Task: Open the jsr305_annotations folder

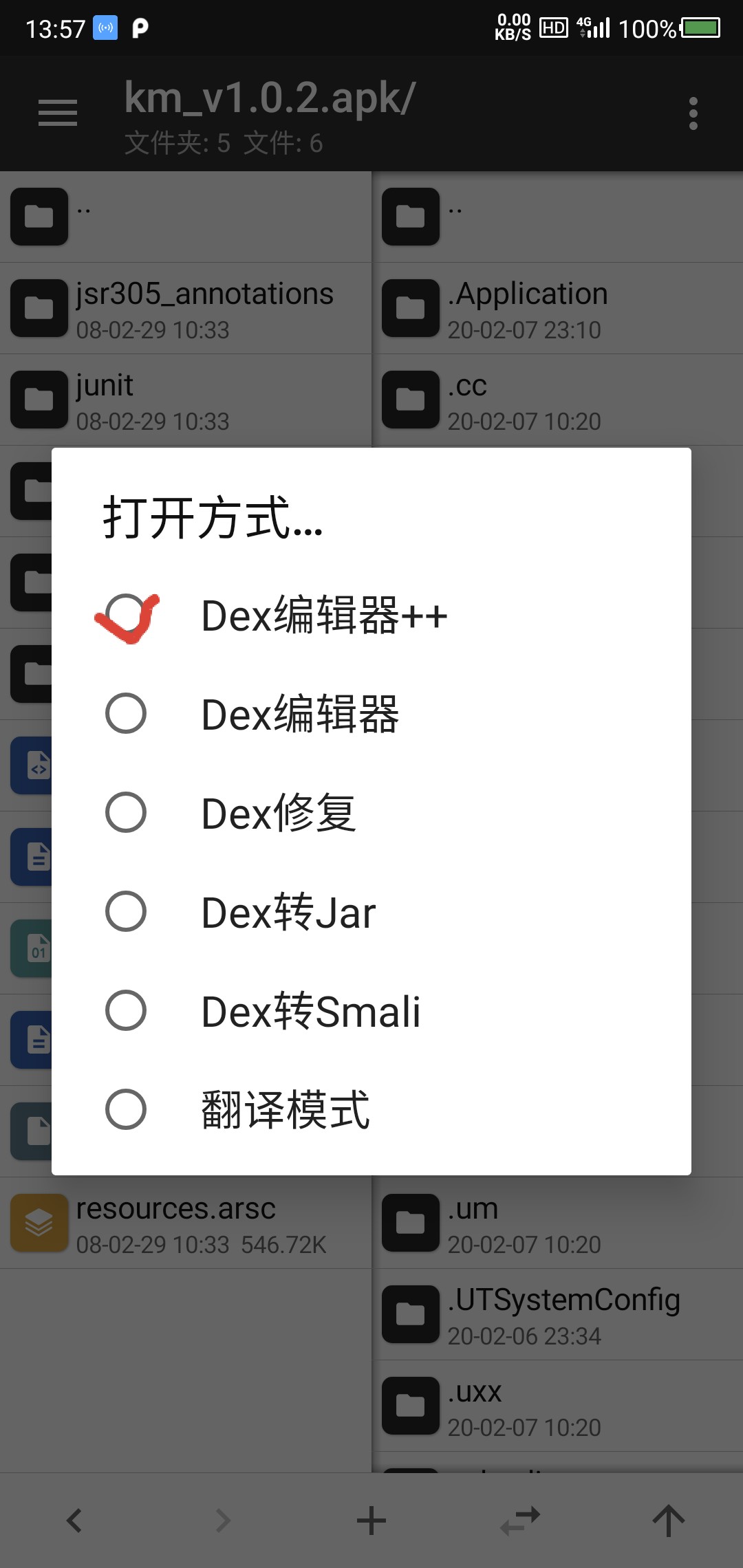Action: (186, 307)
